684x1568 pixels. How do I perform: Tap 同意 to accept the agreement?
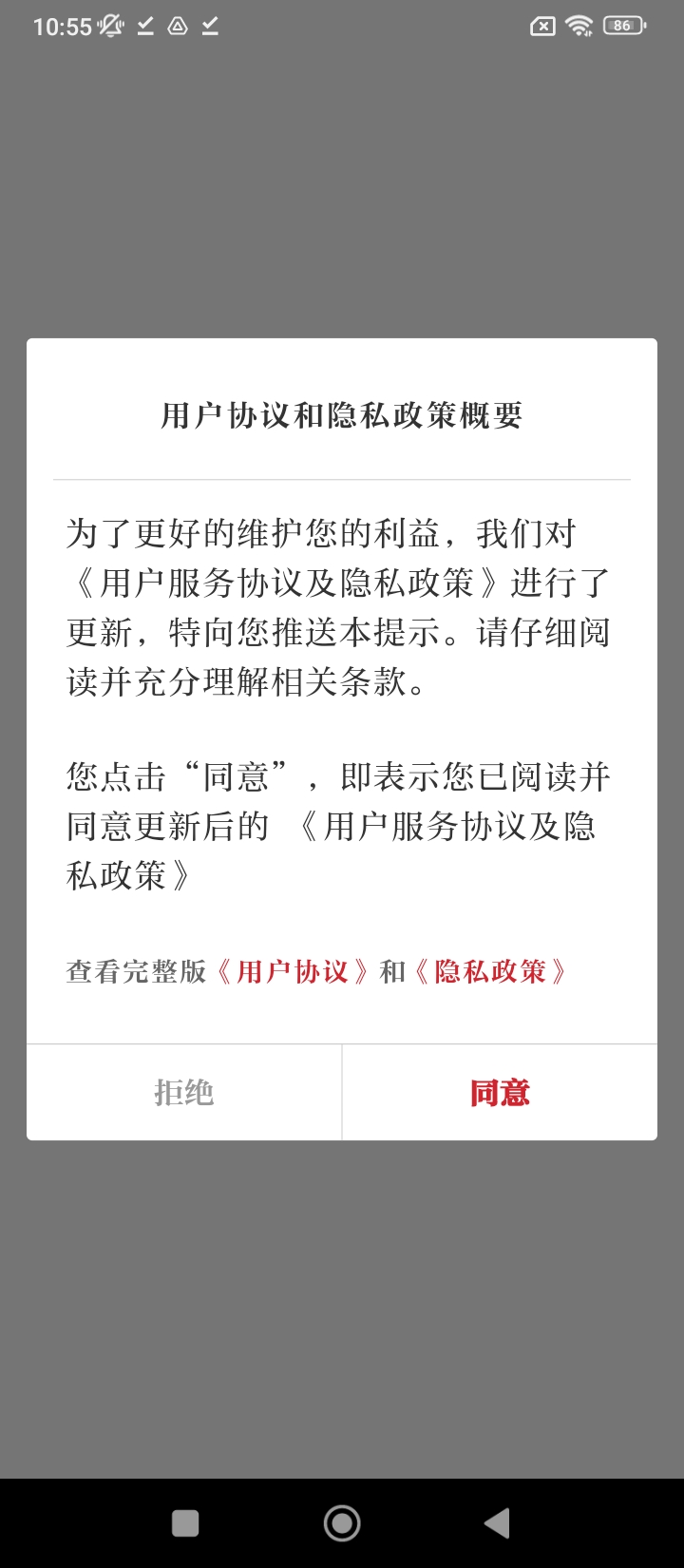click(x=500, y=1093)
